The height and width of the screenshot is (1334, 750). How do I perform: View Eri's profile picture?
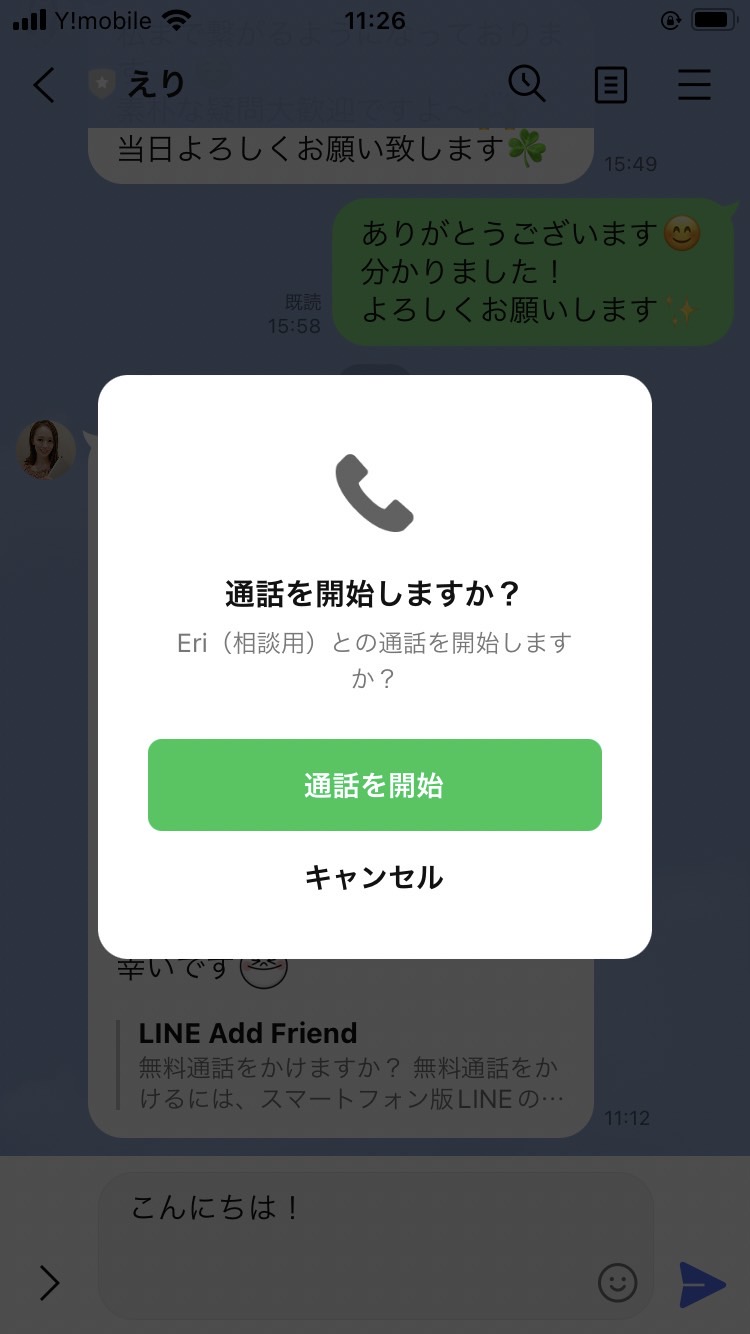click(46, 450)
